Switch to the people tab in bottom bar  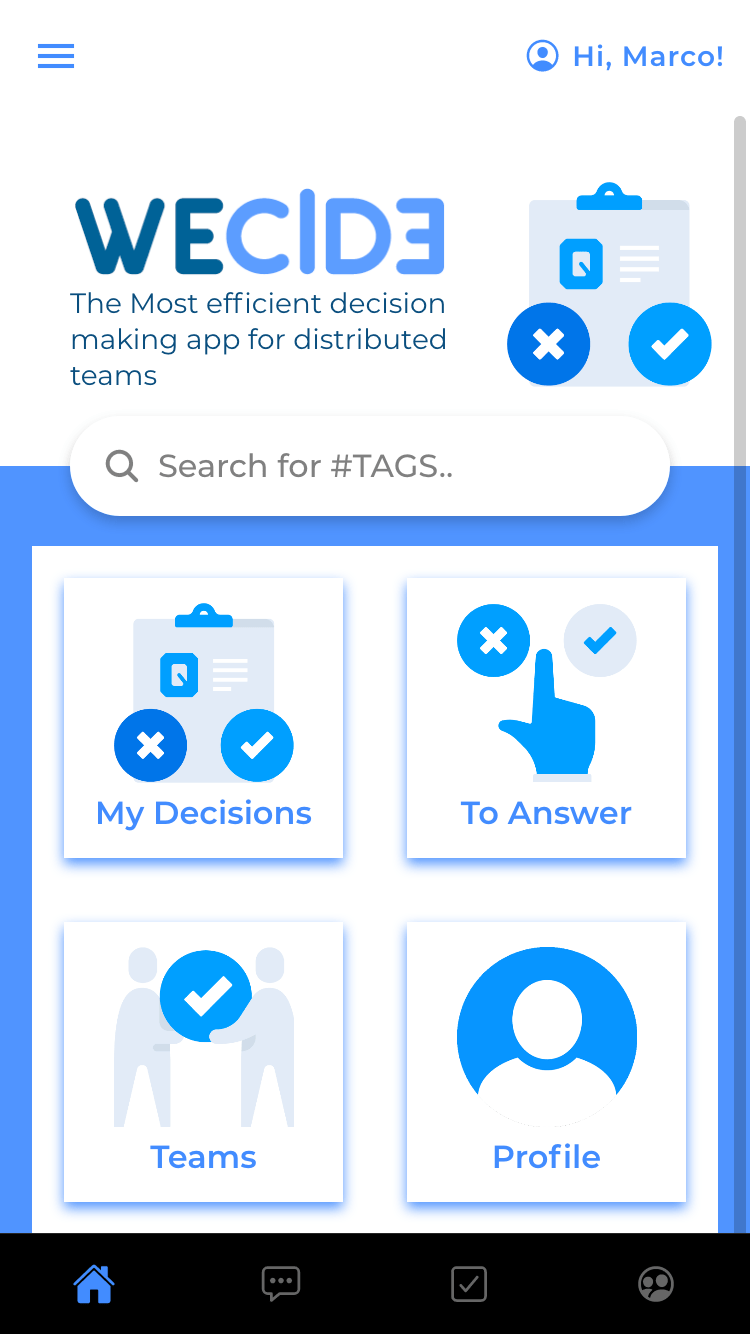656,1284
